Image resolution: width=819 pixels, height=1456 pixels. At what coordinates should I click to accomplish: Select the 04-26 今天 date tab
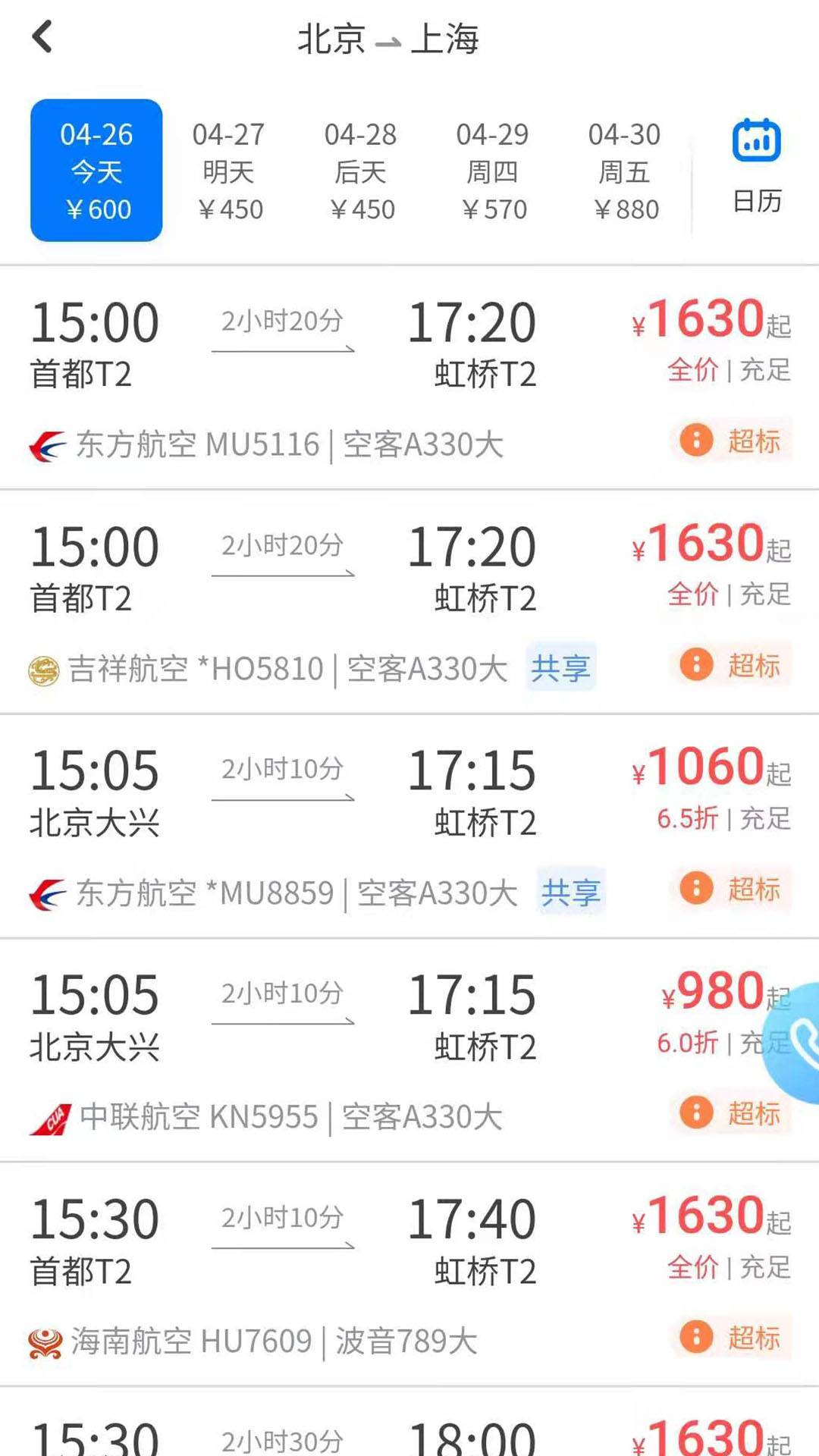[96, 171]
